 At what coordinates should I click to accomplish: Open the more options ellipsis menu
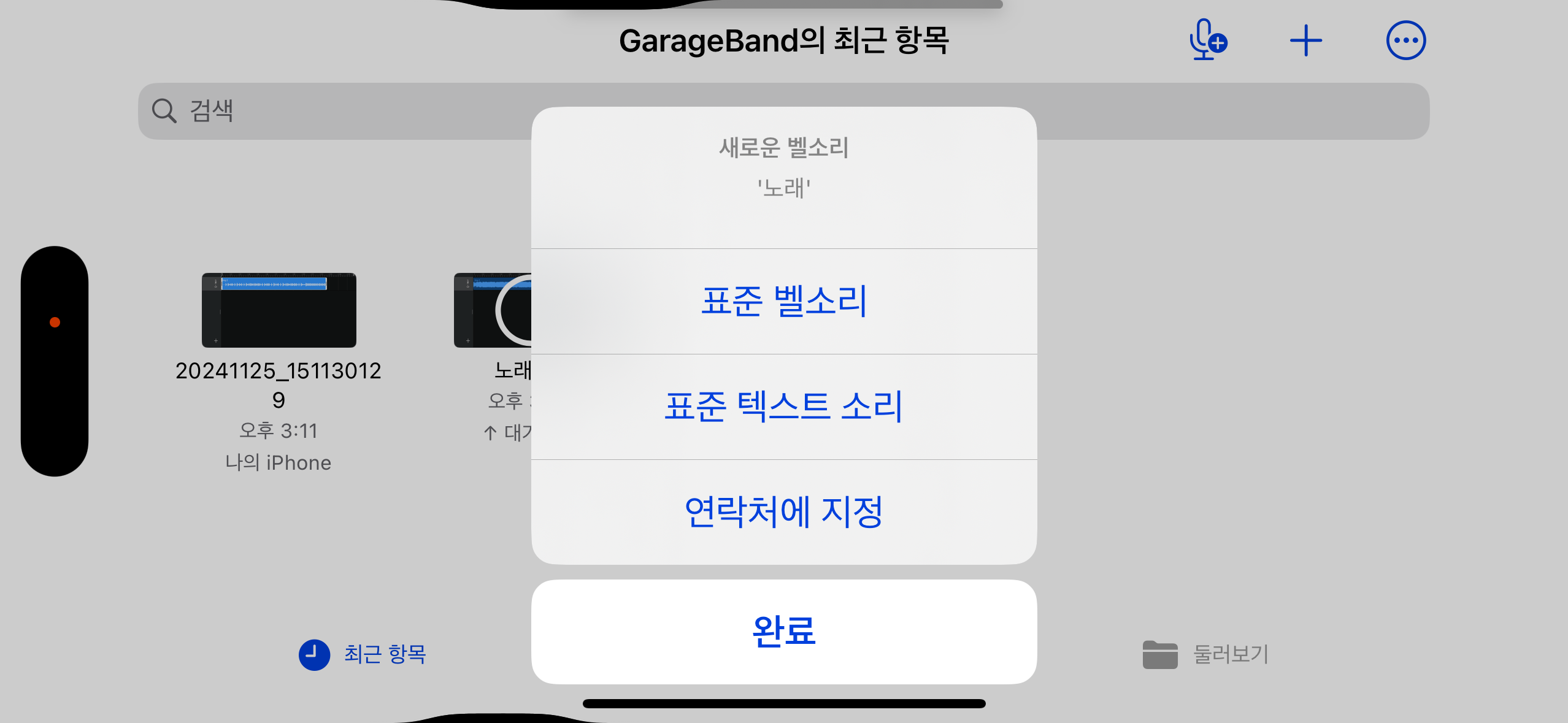click(x=1405, y=40)
